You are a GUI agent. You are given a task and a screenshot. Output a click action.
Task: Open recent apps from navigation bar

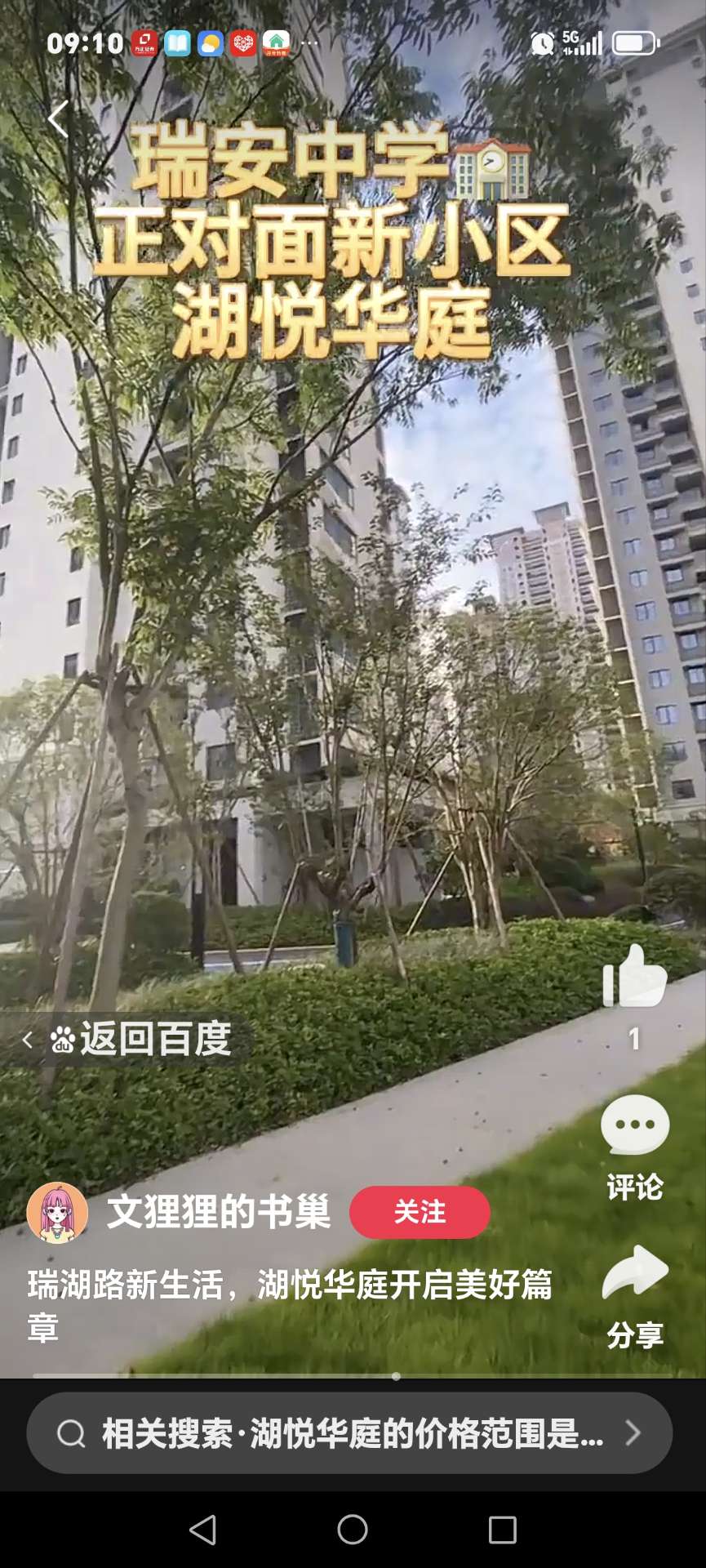coord(502,1530)
